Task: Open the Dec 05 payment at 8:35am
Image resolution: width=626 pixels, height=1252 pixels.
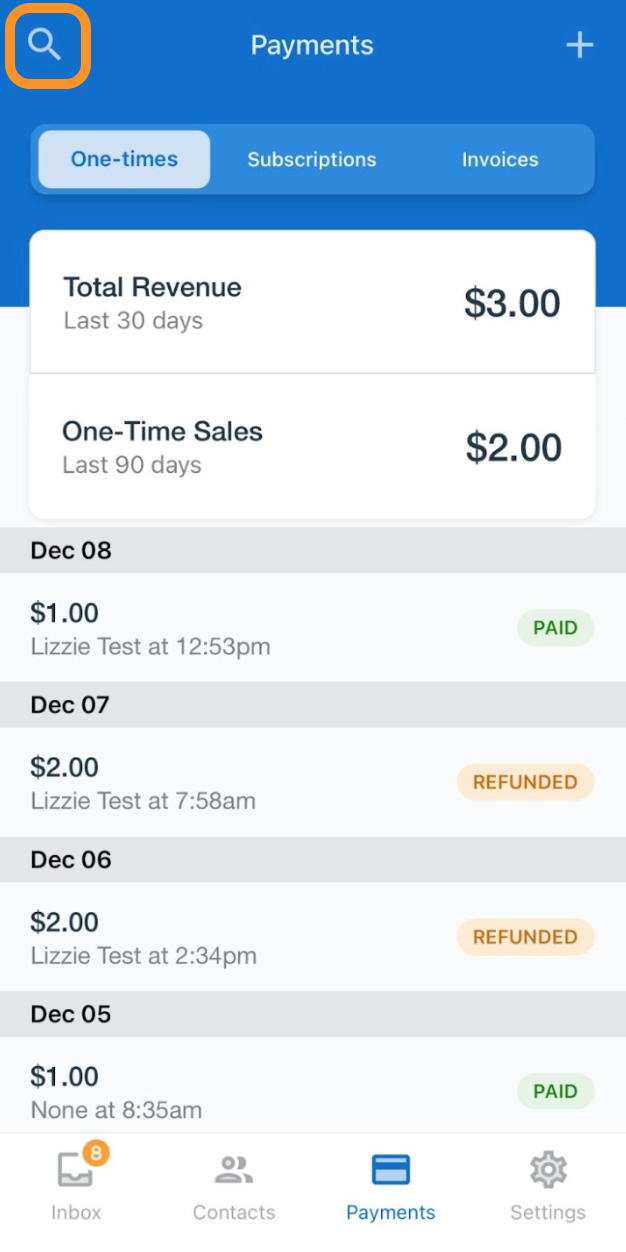Action: (x=312, y=1091)
